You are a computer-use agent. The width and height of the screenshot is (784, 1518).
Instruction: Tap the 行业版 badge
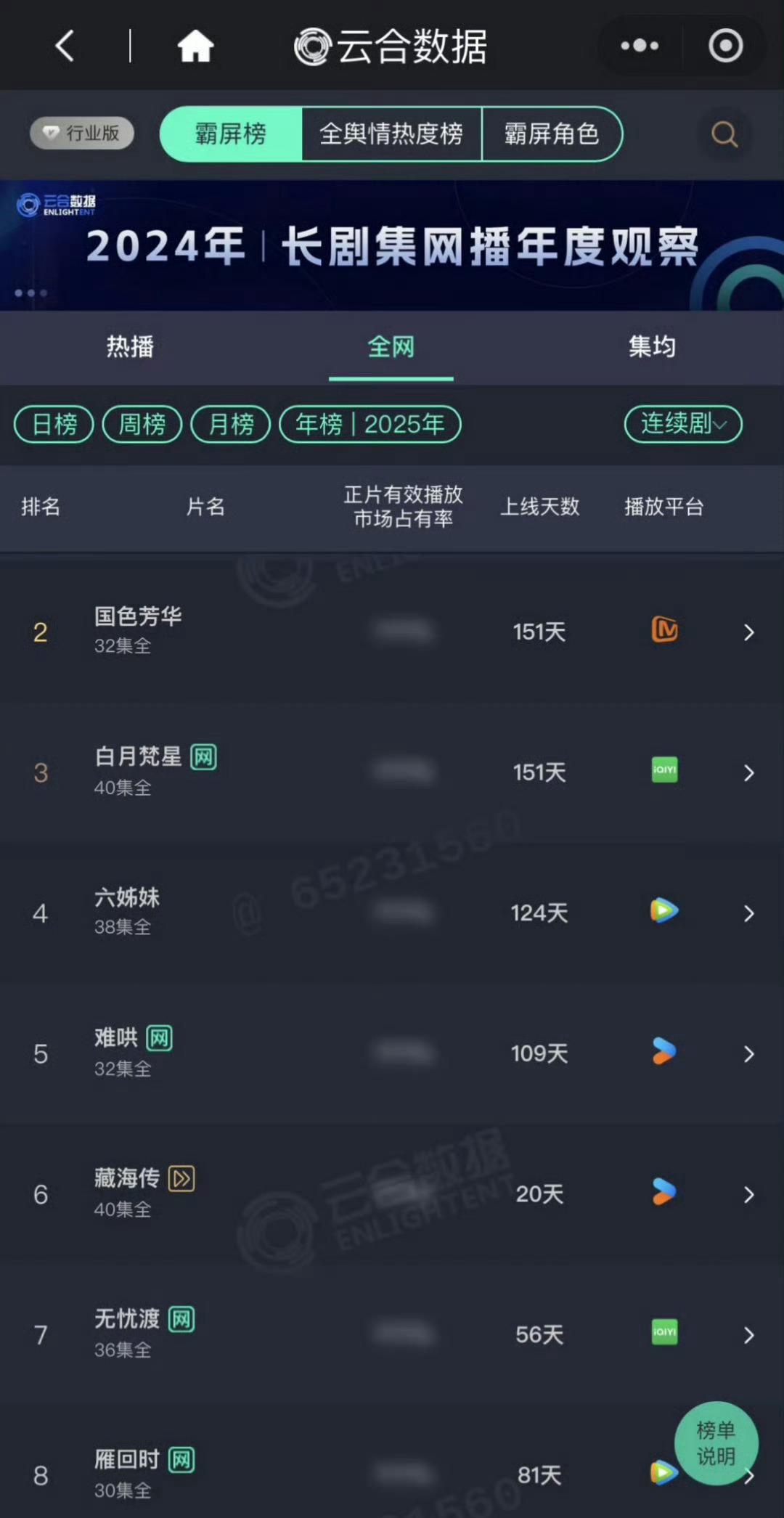point(82,134)
